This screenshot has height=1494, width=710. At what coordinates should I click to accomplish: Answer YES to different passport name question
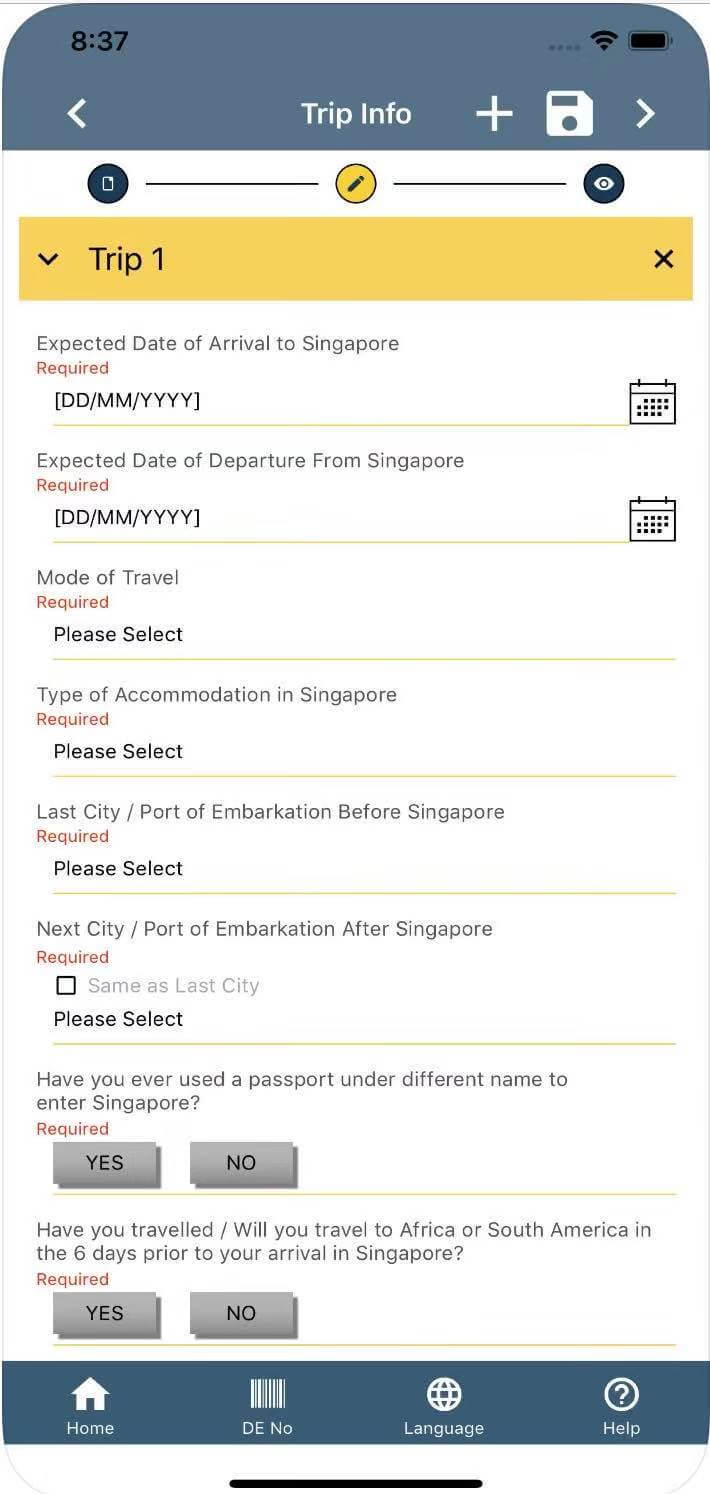coord(106,1164)
